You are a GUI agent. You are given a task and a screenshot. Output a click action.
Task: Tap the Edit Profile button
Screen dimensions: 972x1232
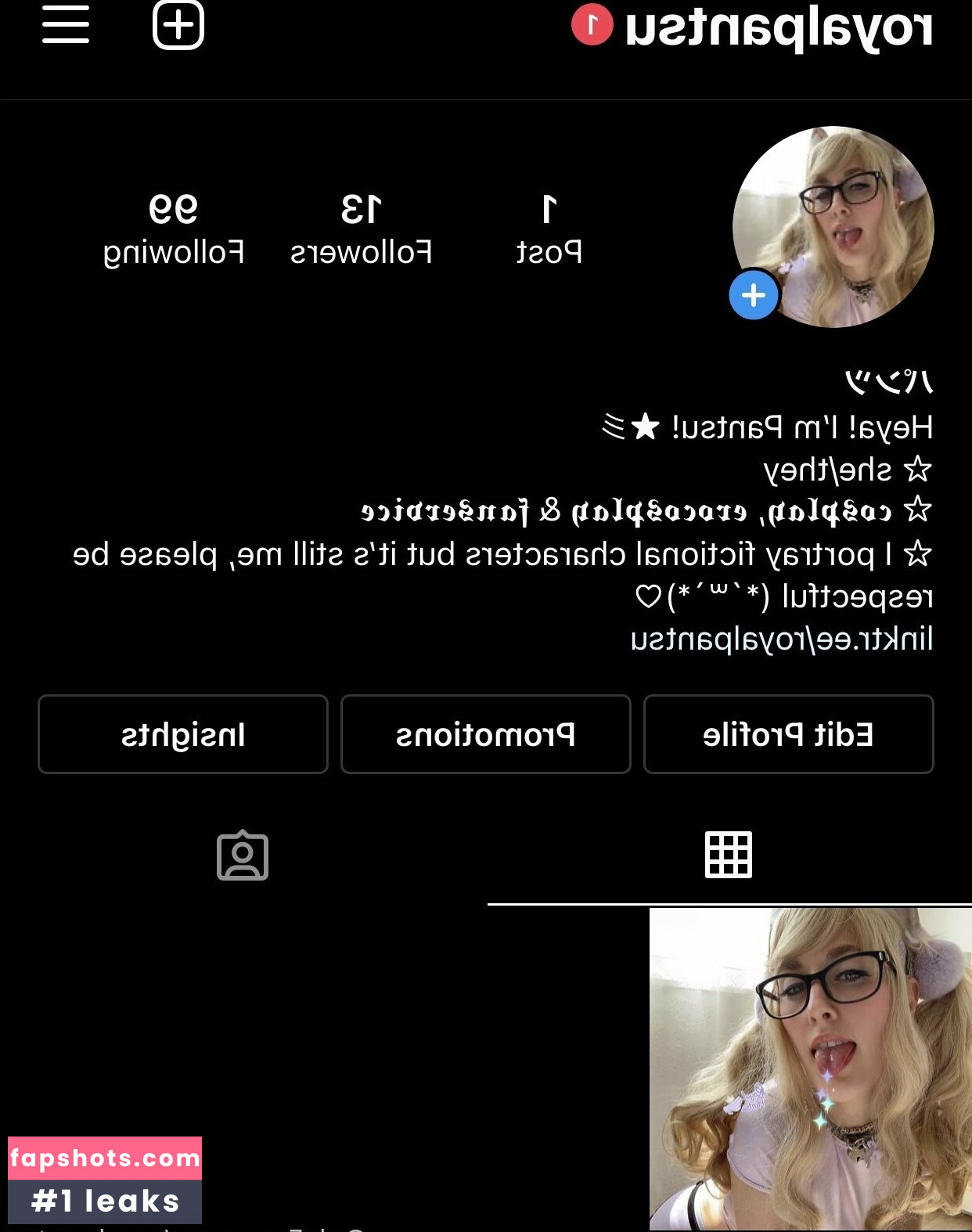(x=788, y=734)
